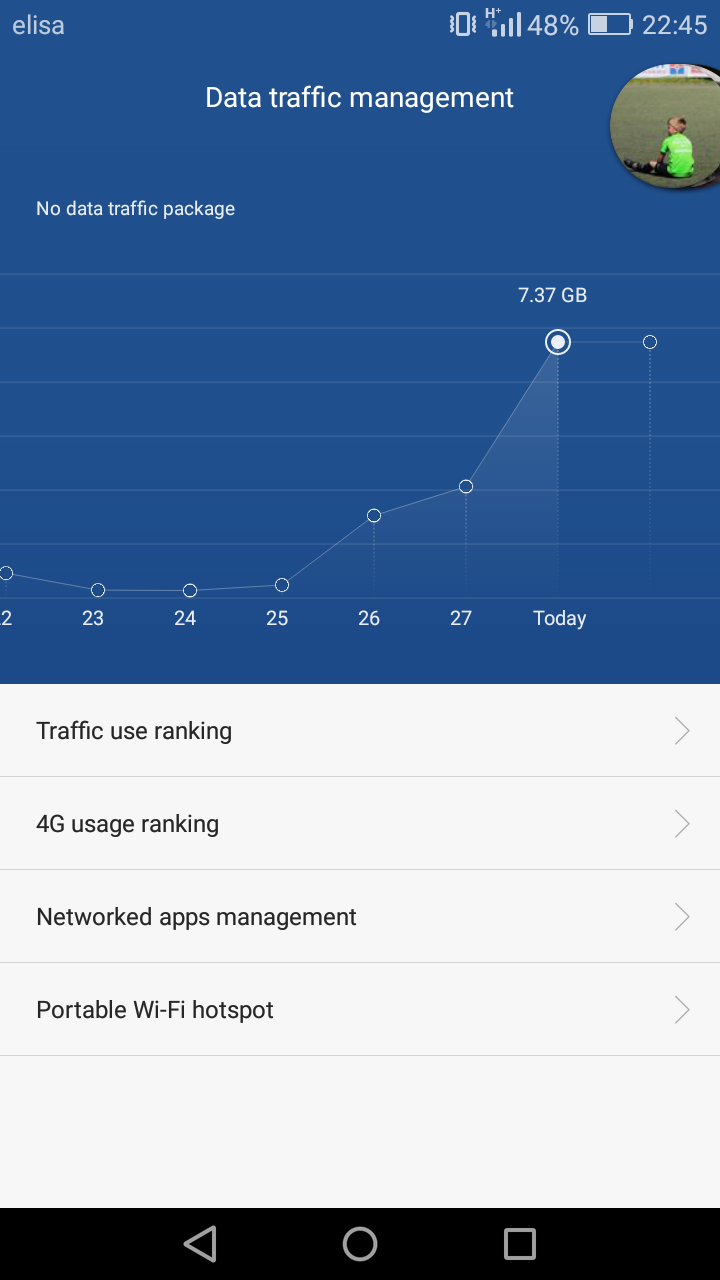Viewport: 720px width, 1280px height.
Task: Select the Today point on the data chart
Action: (x=558, y=343)
